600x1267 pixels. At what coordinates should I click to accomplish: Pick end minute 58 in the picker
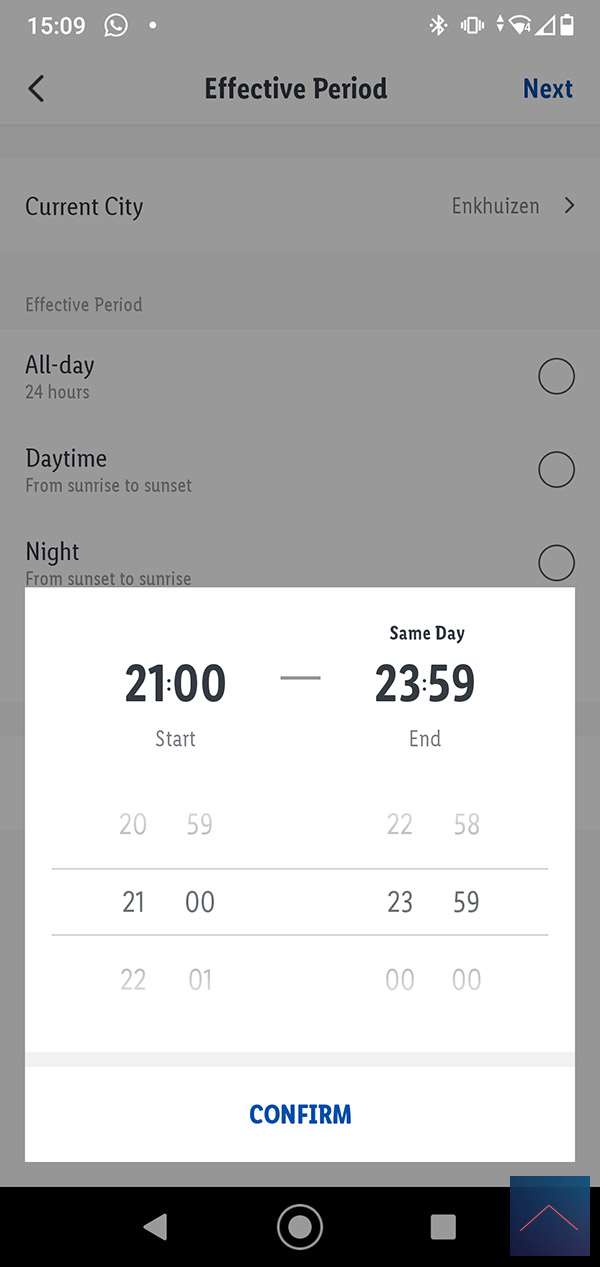467,825
